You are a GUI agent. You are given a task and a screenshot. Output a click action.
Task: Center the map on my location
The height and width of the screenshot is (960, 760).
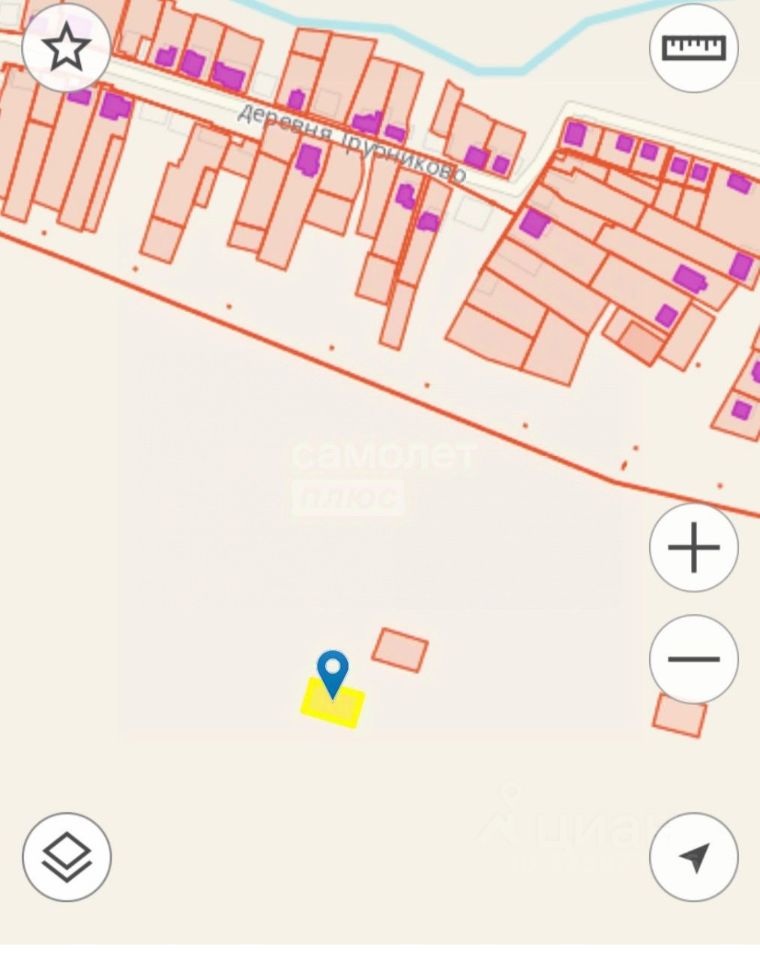(x=693, y=857)
